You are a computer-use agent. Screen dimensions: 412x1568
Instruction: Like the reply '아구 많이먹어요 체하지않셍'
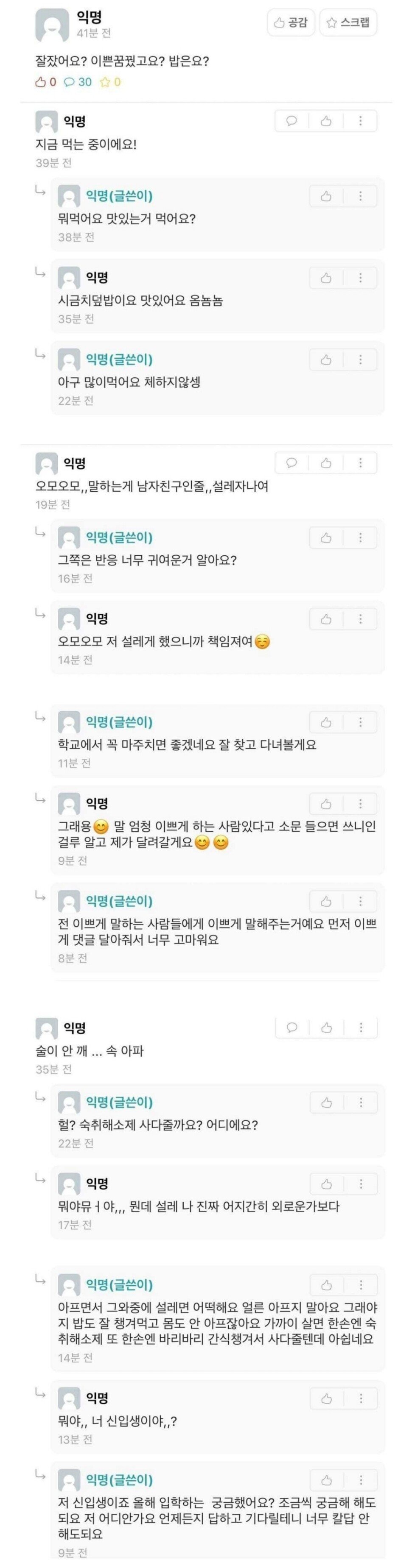[x=326, y=359]
